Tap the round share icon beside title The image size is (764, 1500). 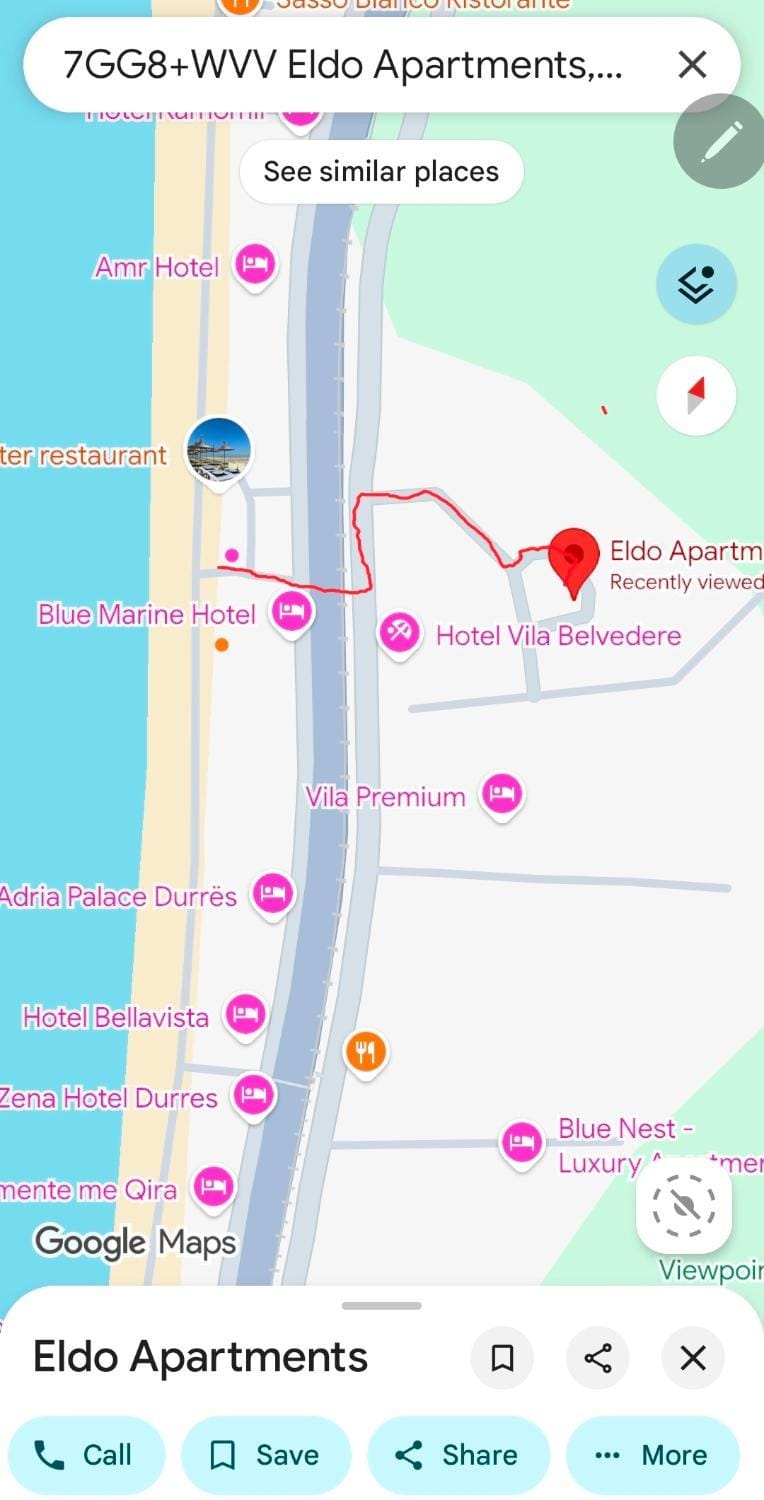[598, 1358]
